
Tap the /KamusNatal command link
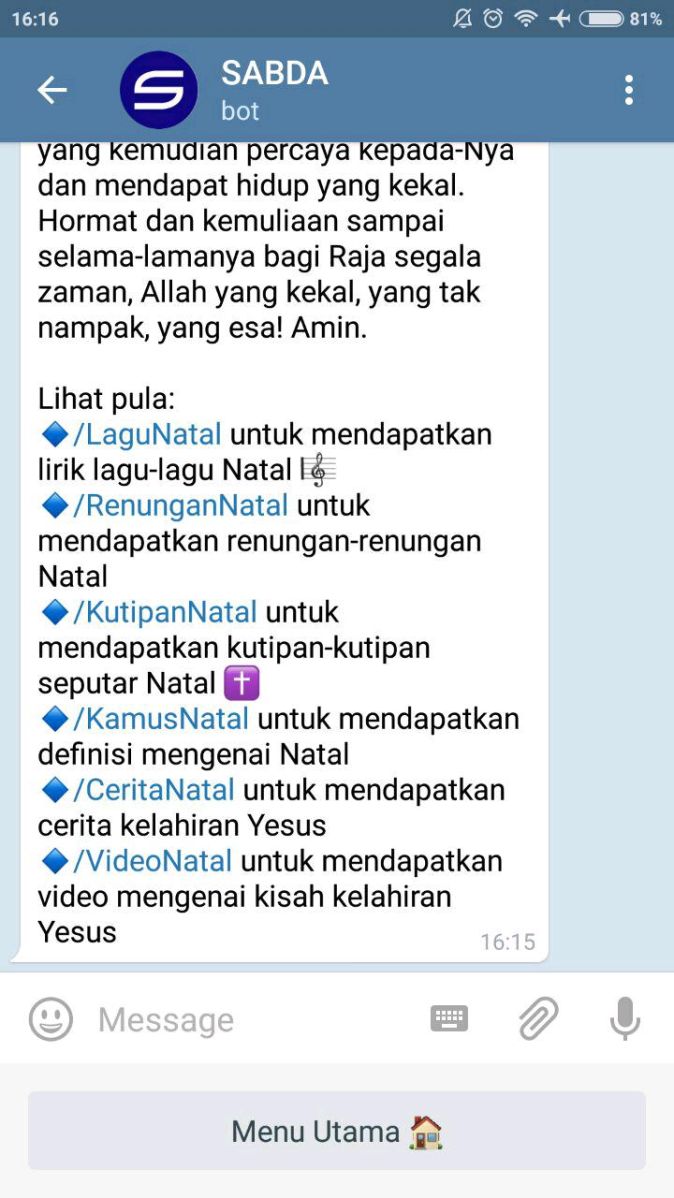pos(160,718)
